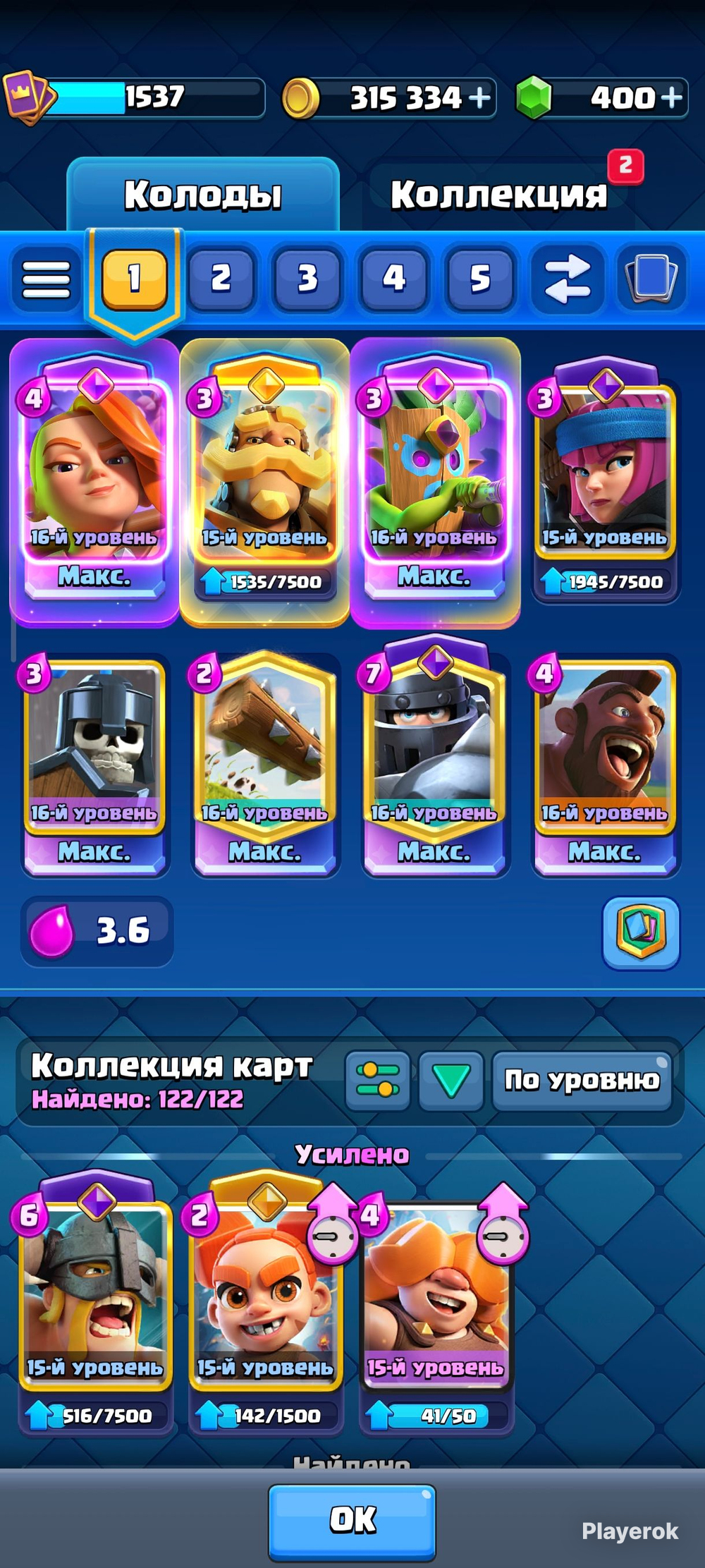Open the deck list hamburger menu

47,279
